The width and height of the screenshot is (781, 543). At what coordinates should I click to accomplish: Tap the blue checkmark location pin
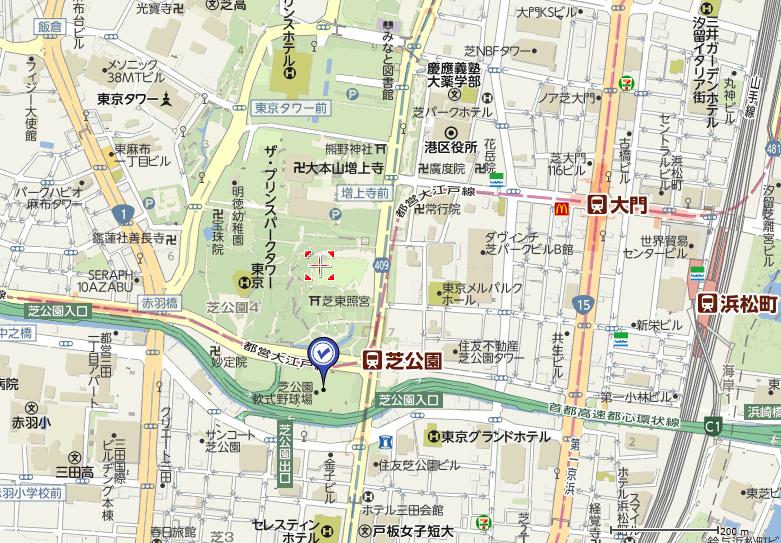pos(323,354)
